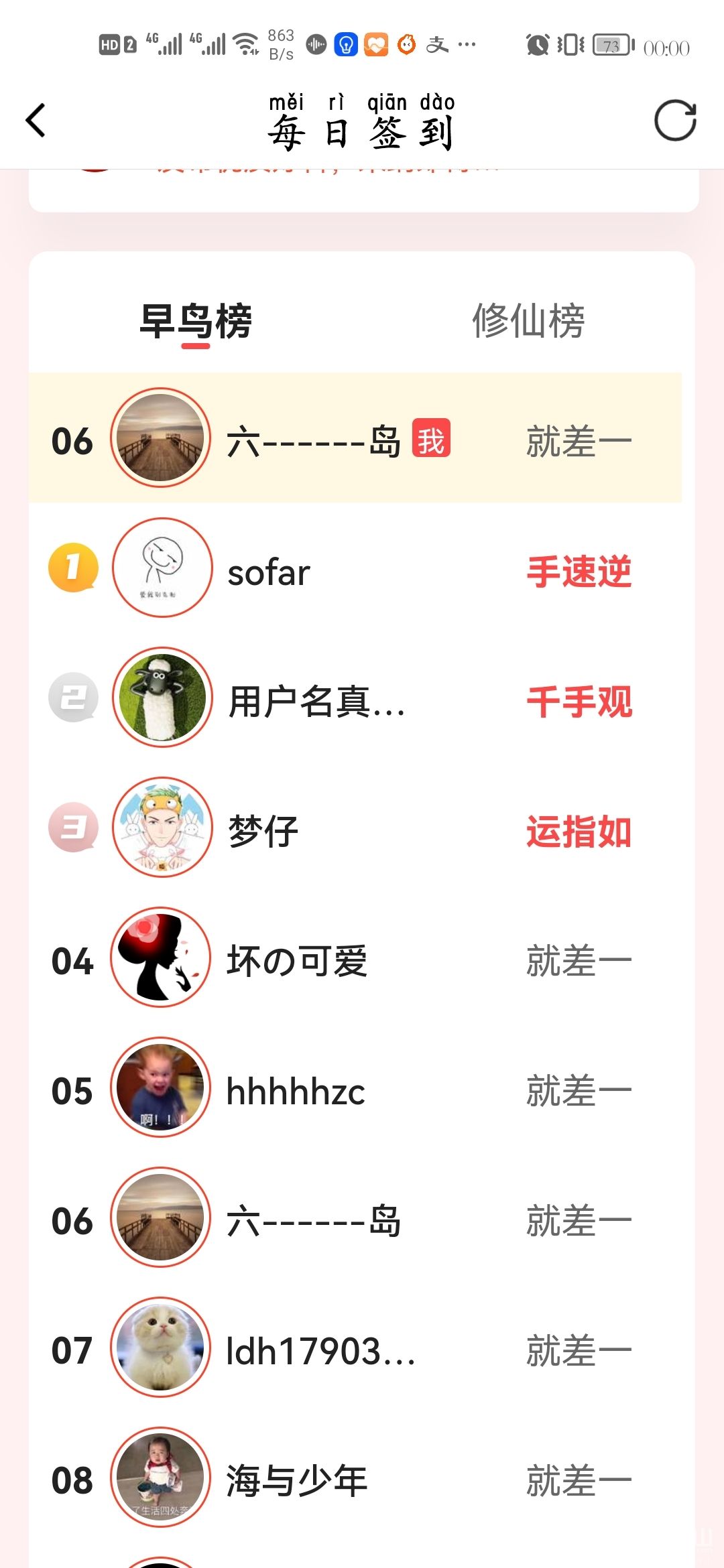
Task: Refresh the daily check-in page
Action: (675, 121)
